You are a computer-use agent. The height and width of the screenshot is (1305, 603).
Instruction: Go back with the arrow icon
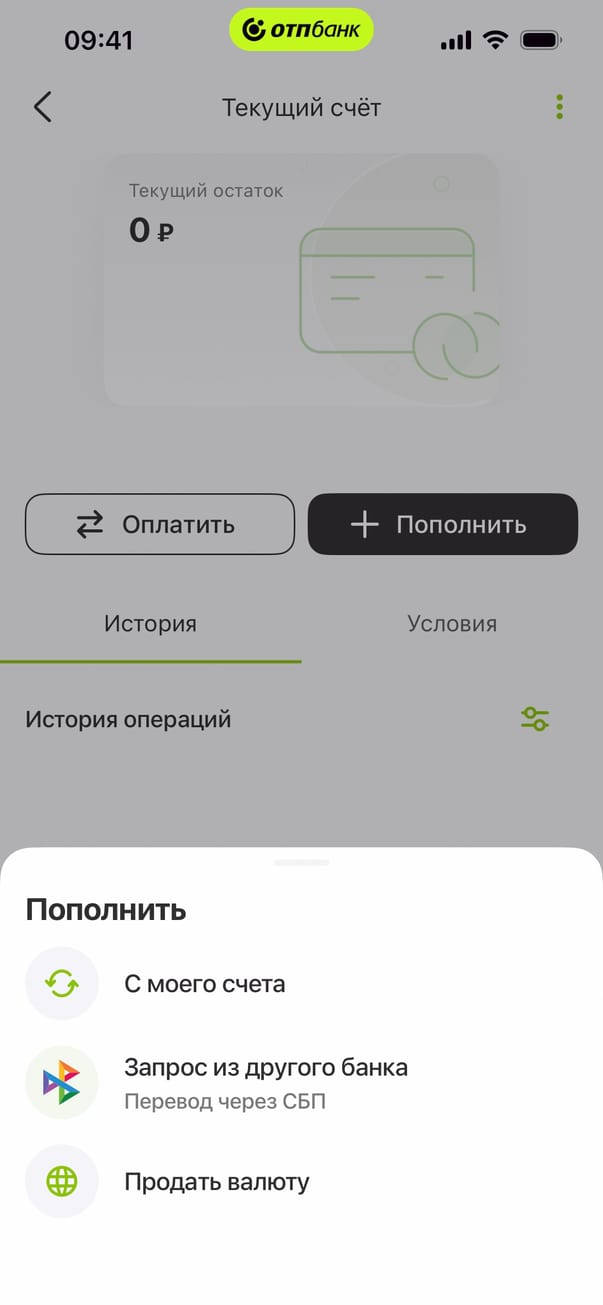click(42, 107)
